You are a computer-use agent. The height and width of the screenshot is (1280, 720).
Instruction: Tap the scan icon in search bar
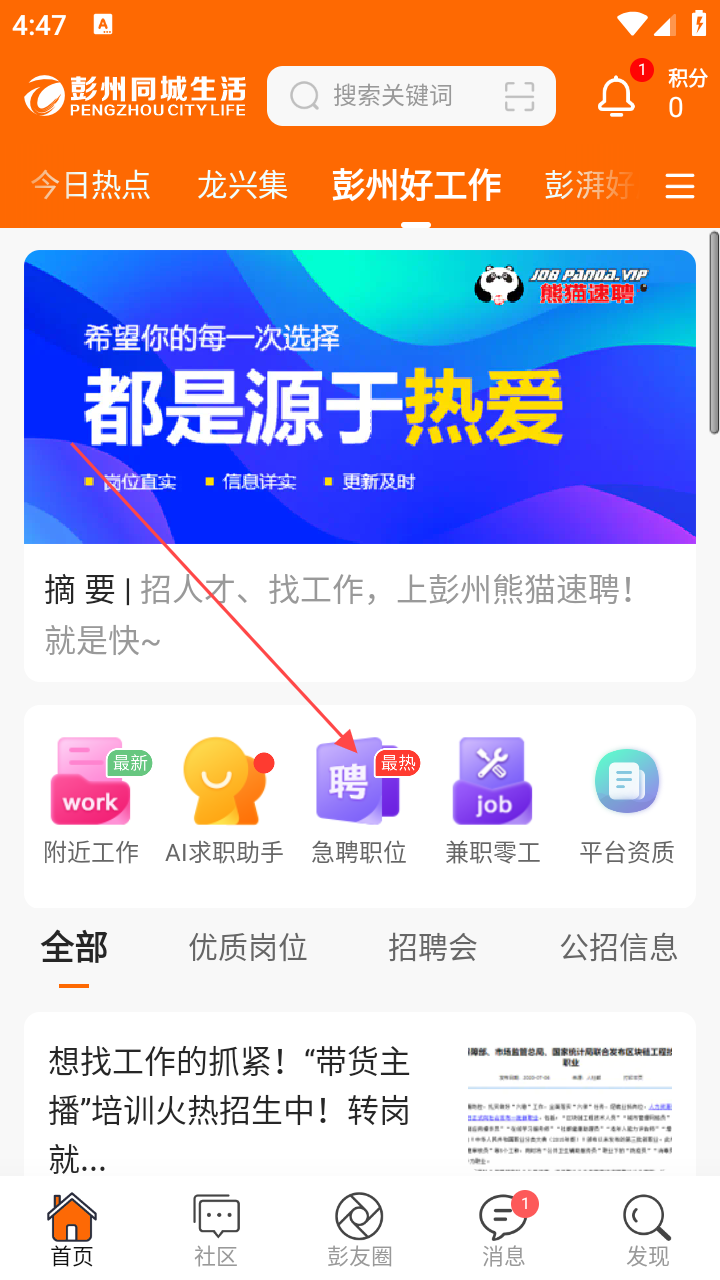(519, 96)
